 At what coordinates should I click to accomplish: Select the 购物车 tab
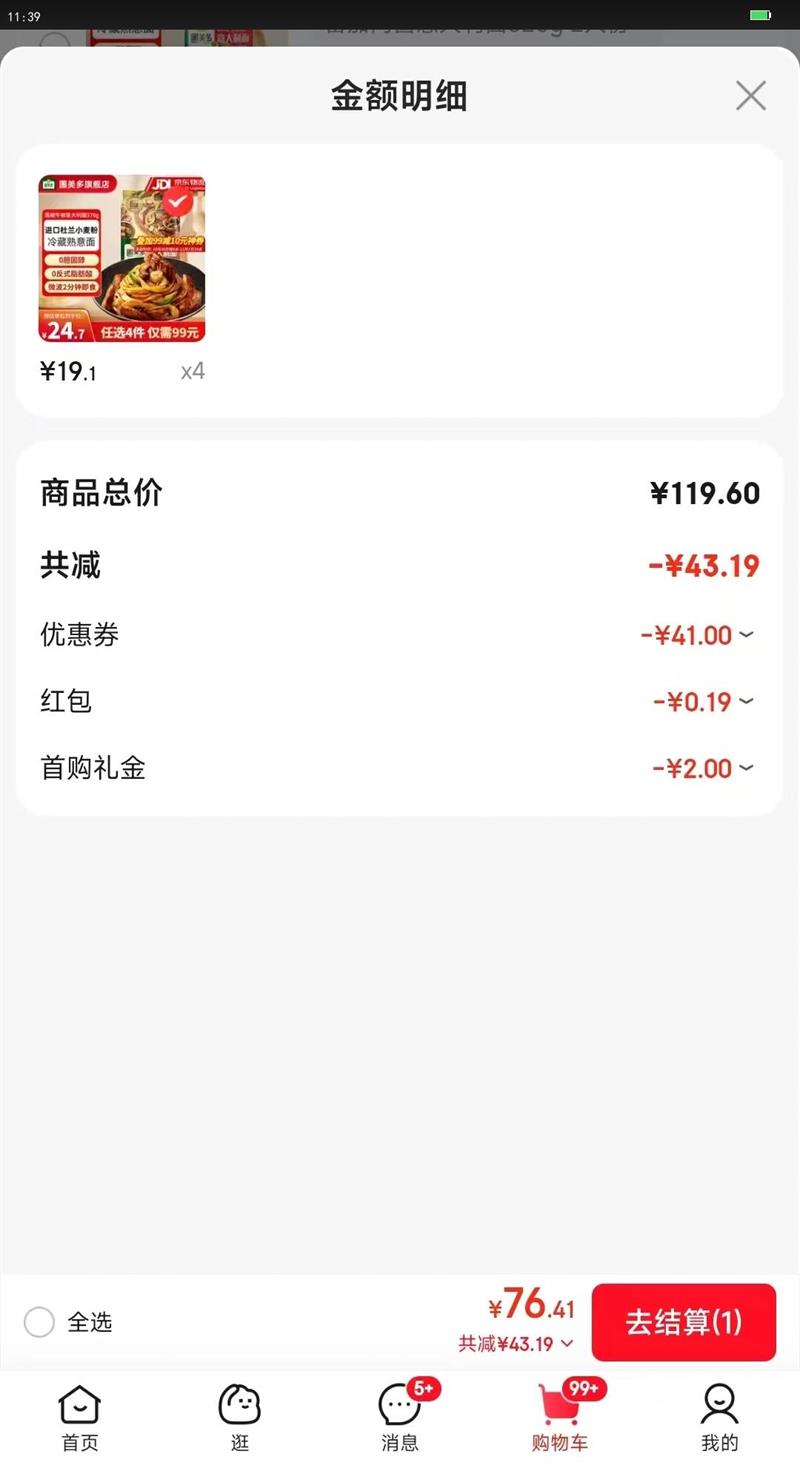point(560,1418)
